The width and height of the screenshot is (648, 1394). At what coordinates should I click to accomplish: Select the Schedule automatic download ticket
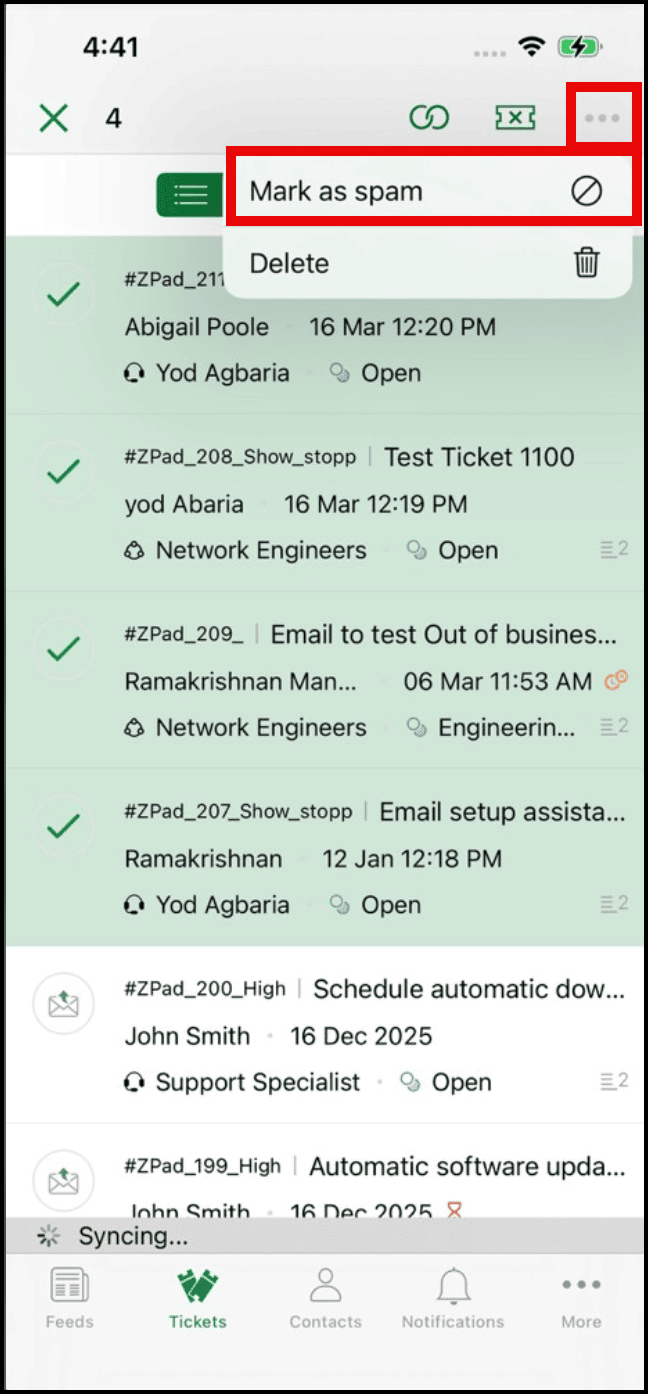(x=63, y=1004)
